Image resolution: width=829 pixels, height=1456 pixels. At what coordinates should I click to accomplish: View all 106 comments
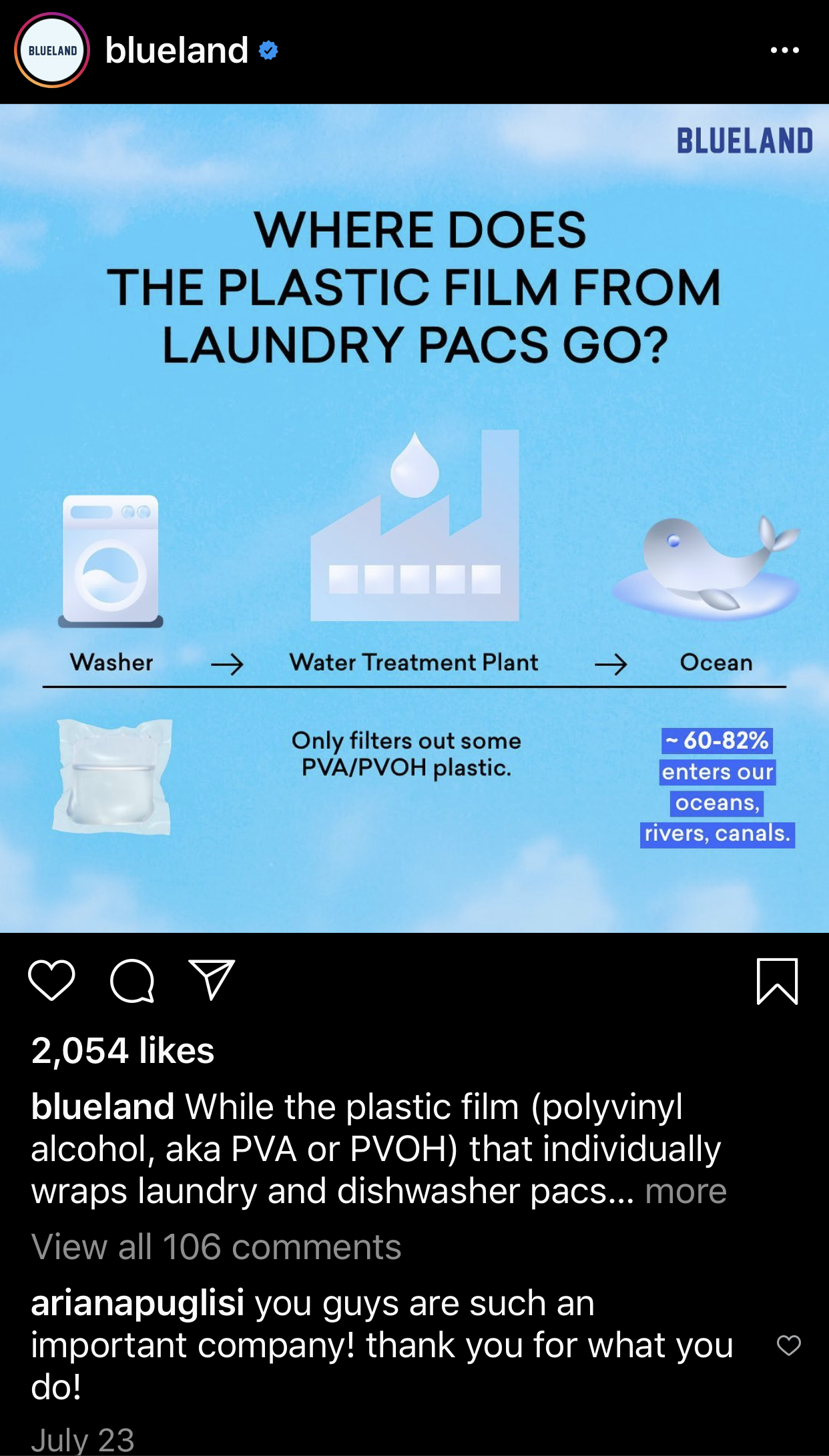216,1246
